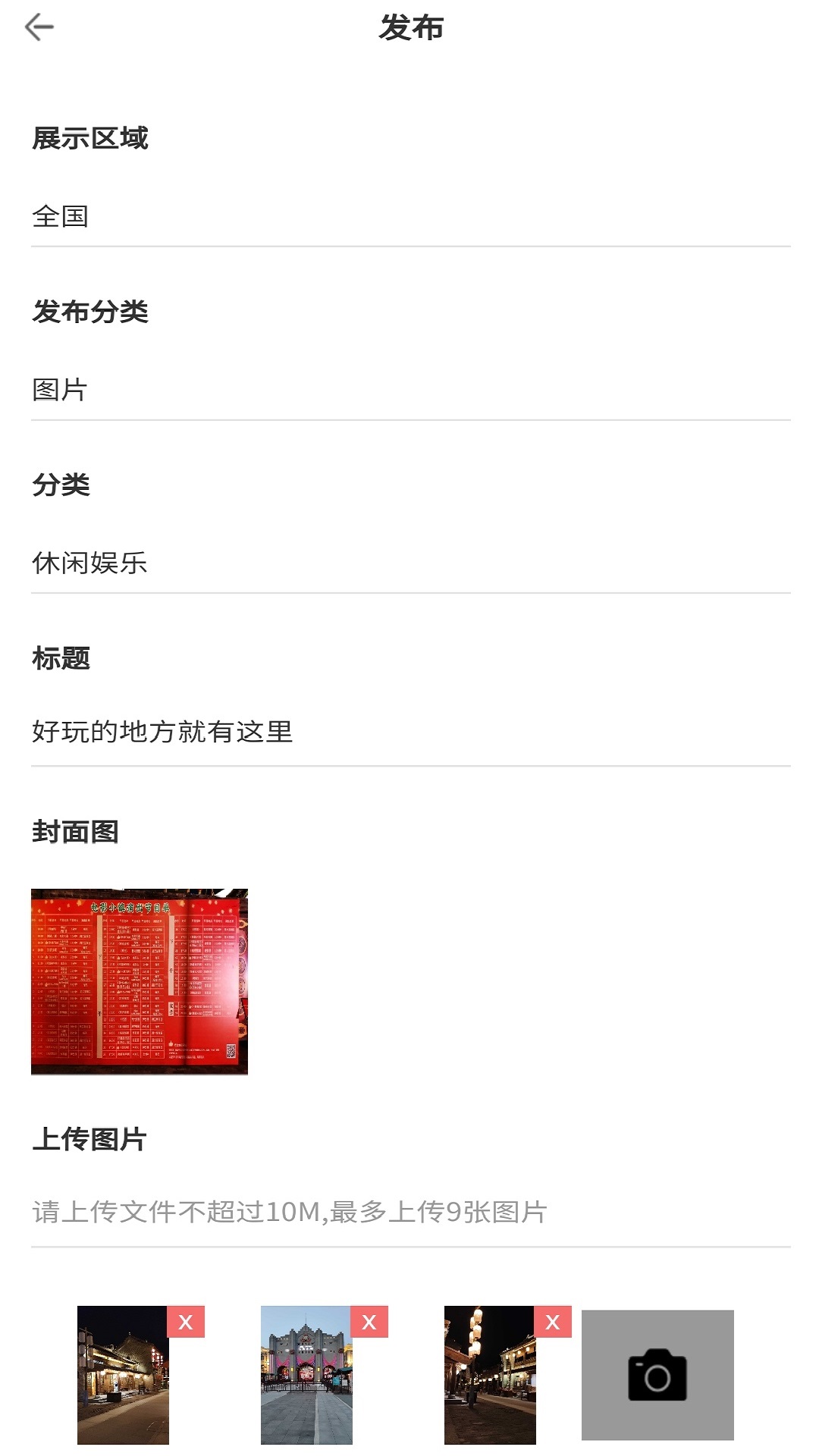819x1456 pixels.
Task: Remove the first uploaded night street photo
Action: point(186,1323)
